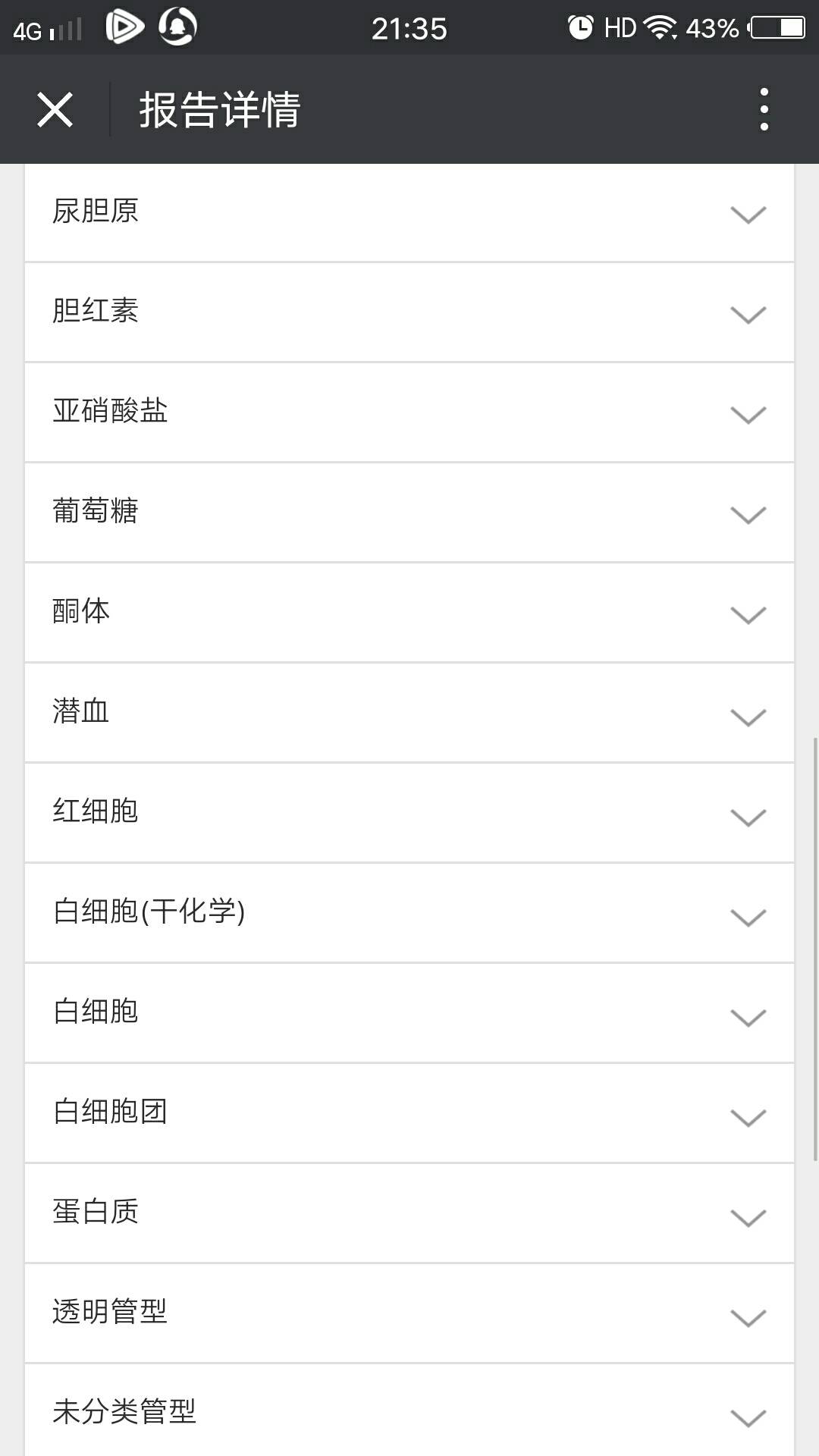
Task: Show details for 亚硝酸盐
Action: [x=409, y=413]
